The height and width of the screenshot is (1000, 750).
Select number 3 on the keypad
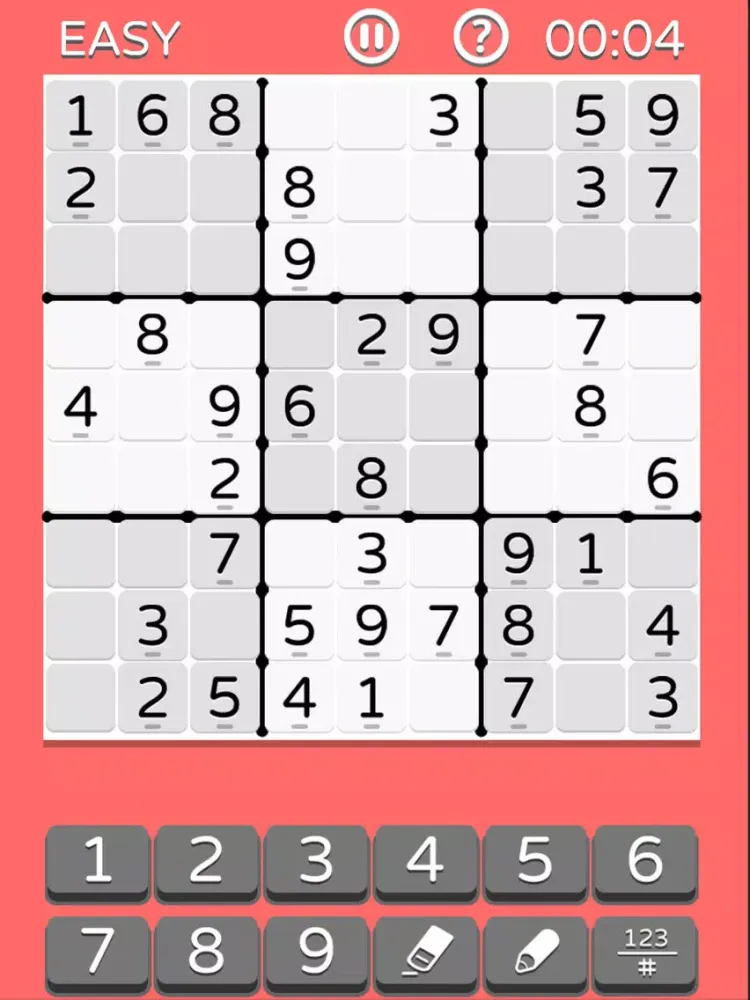[x=316, y=861]
